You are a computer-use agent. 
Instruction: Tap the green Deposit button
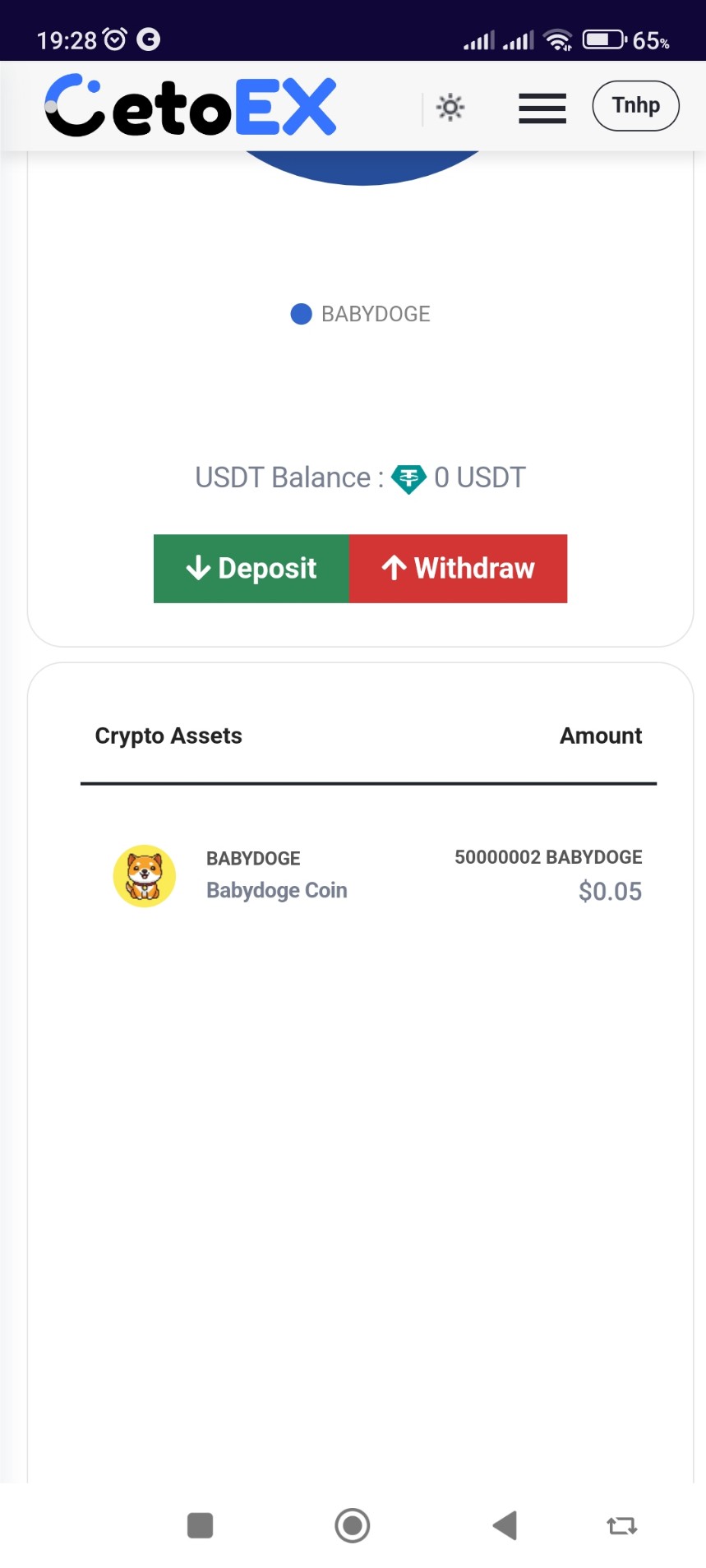[251, 569]
